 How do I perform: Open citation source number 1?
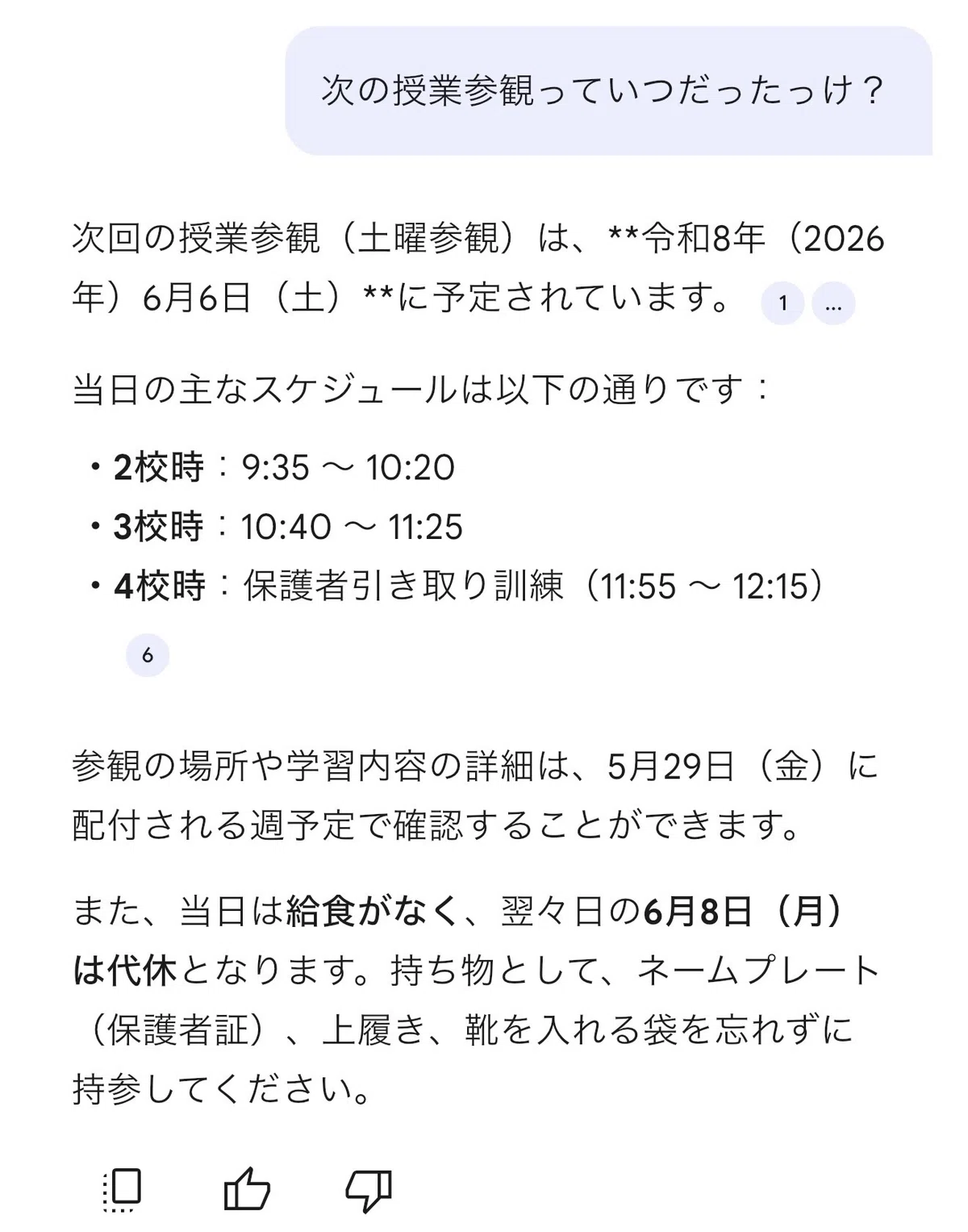[782, 303]
